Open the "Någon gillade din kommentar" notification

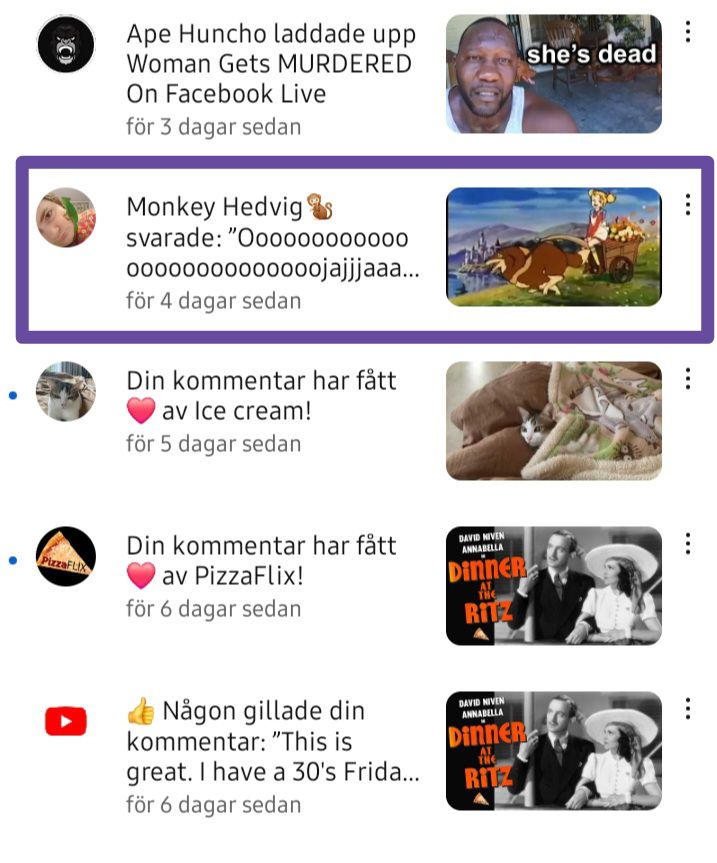click(272, 756)
